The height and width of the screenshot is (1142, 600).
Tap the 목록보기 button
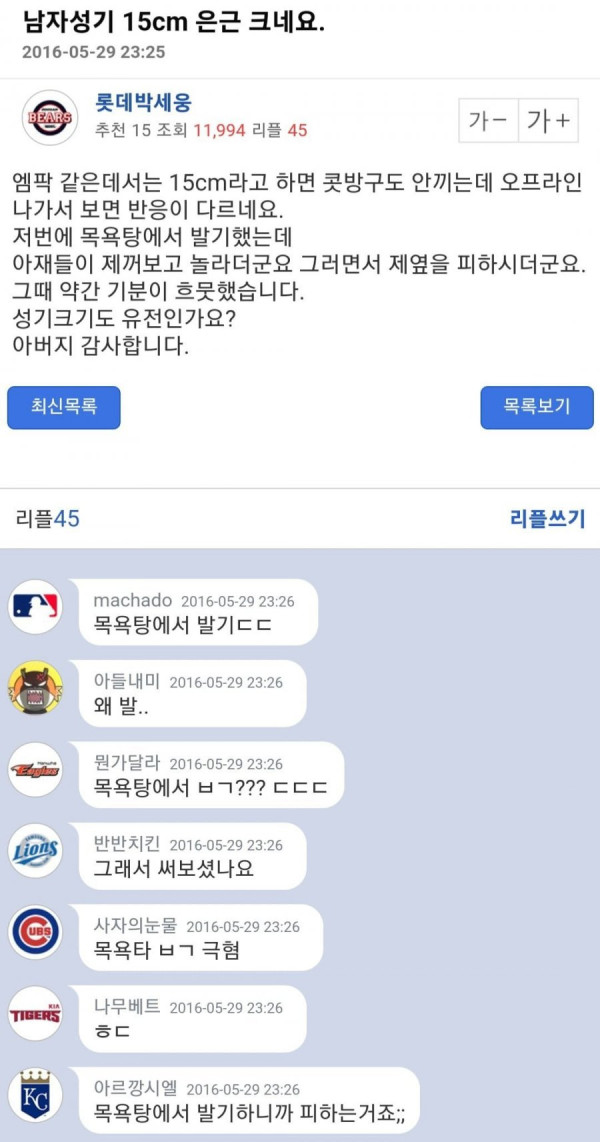(537, 407)
